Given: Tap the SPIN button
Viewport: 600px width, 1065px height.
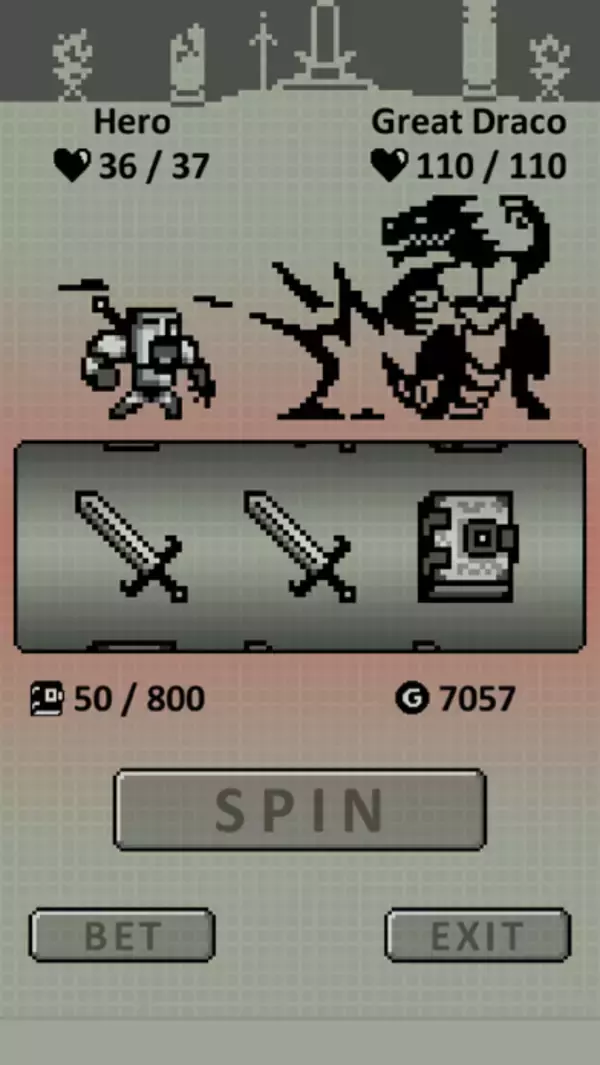Looking at the screenshot, I should 300,809.
